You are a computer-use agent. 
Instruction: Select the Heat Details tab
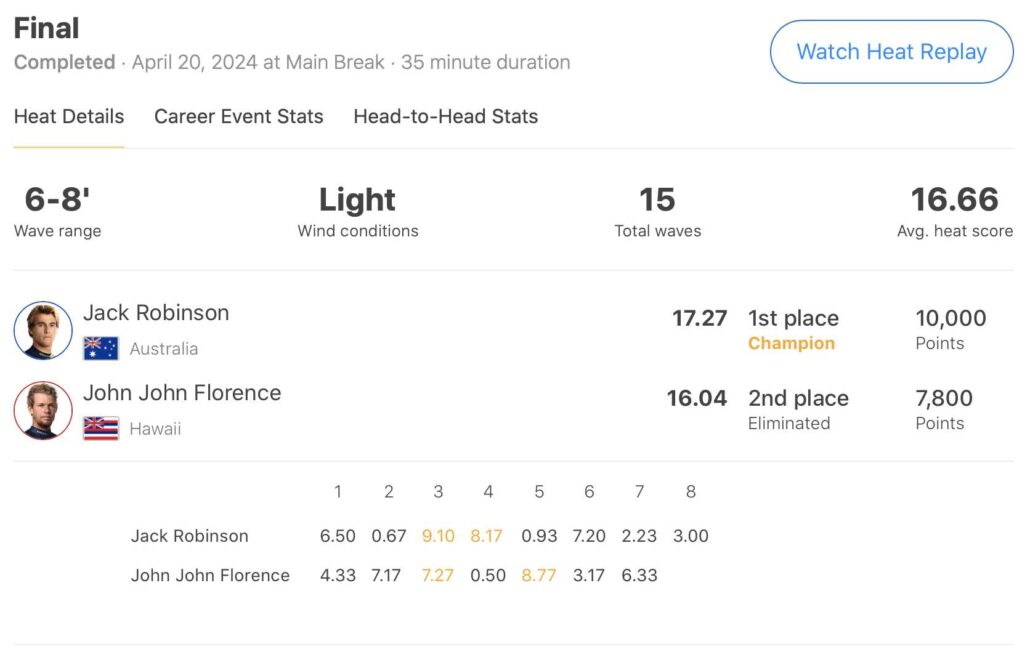coord(69,117)
